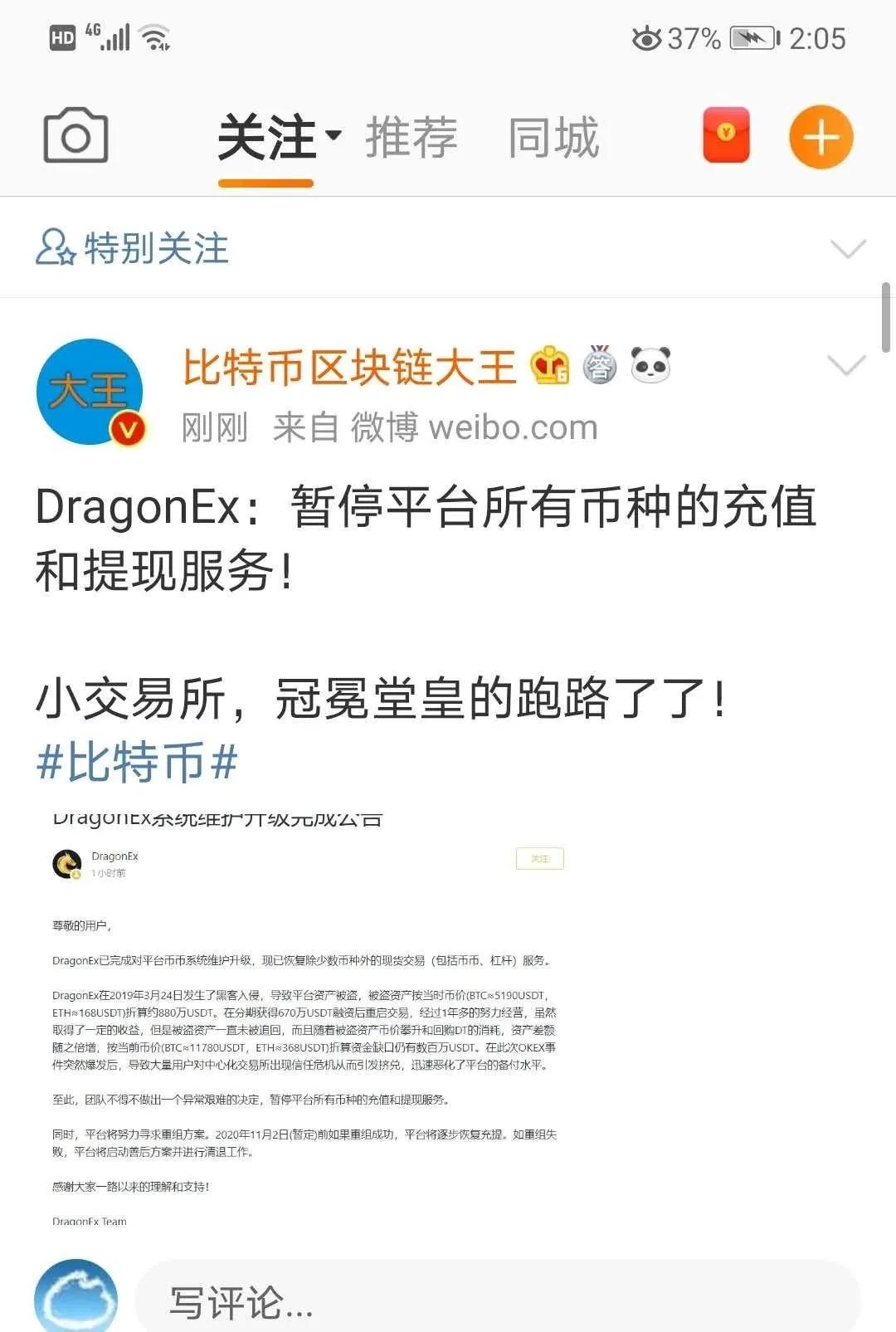Switch to the 推荐 tab
Viewport: 896px width, 1332px height.
[411, 138]
